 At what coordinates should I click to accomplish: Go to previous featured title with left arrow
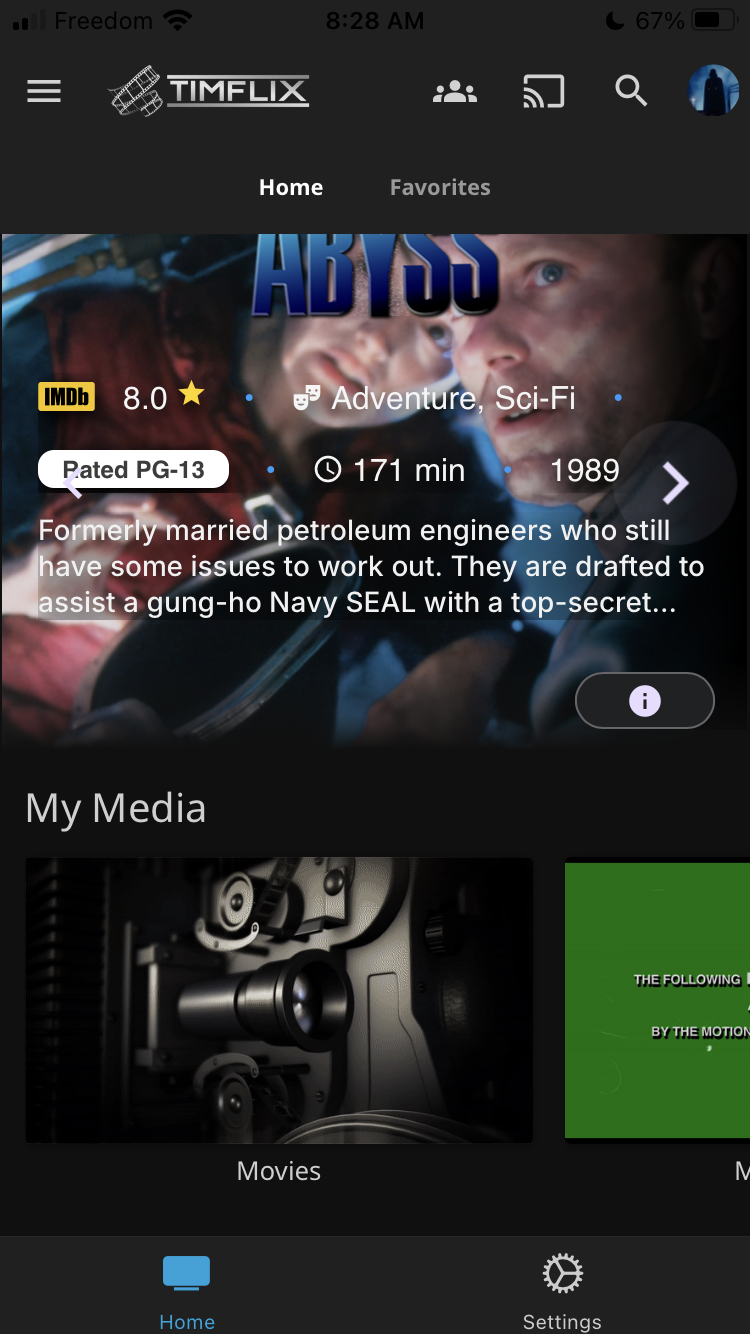pos(72,484)
